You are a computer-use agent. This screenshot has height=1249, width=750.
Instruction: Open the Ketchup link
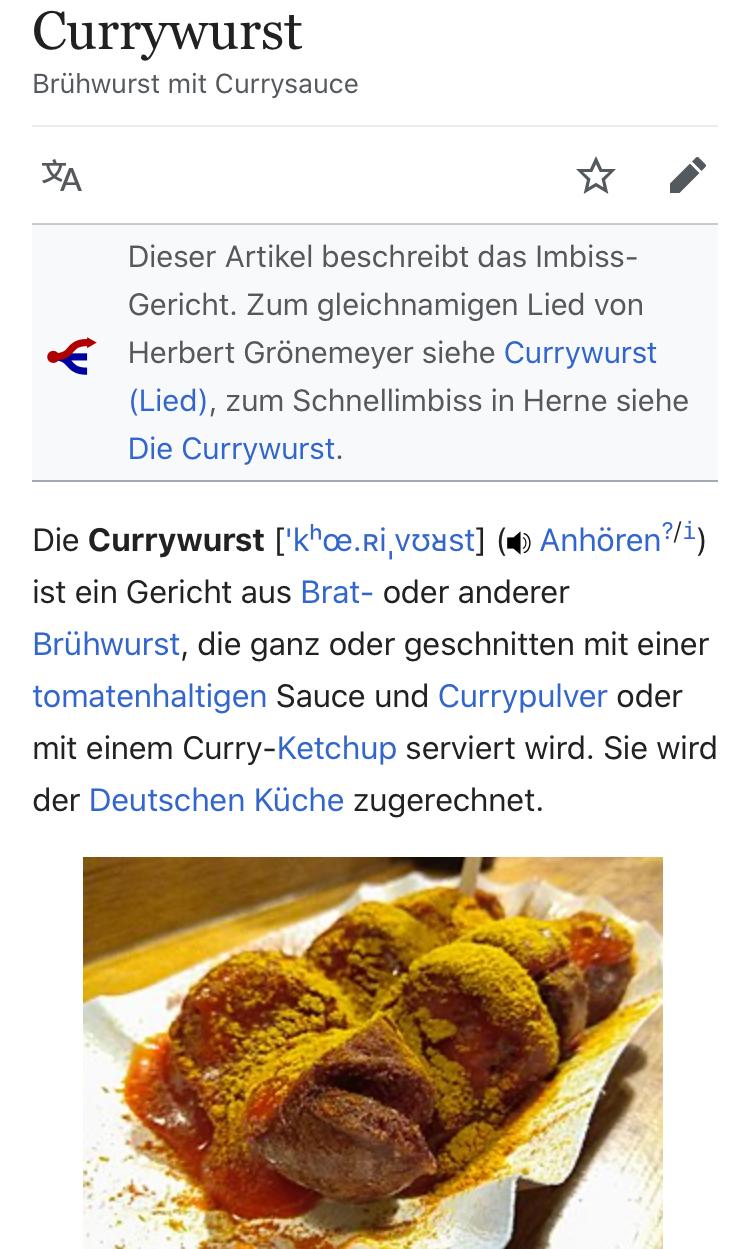[336, 749]
